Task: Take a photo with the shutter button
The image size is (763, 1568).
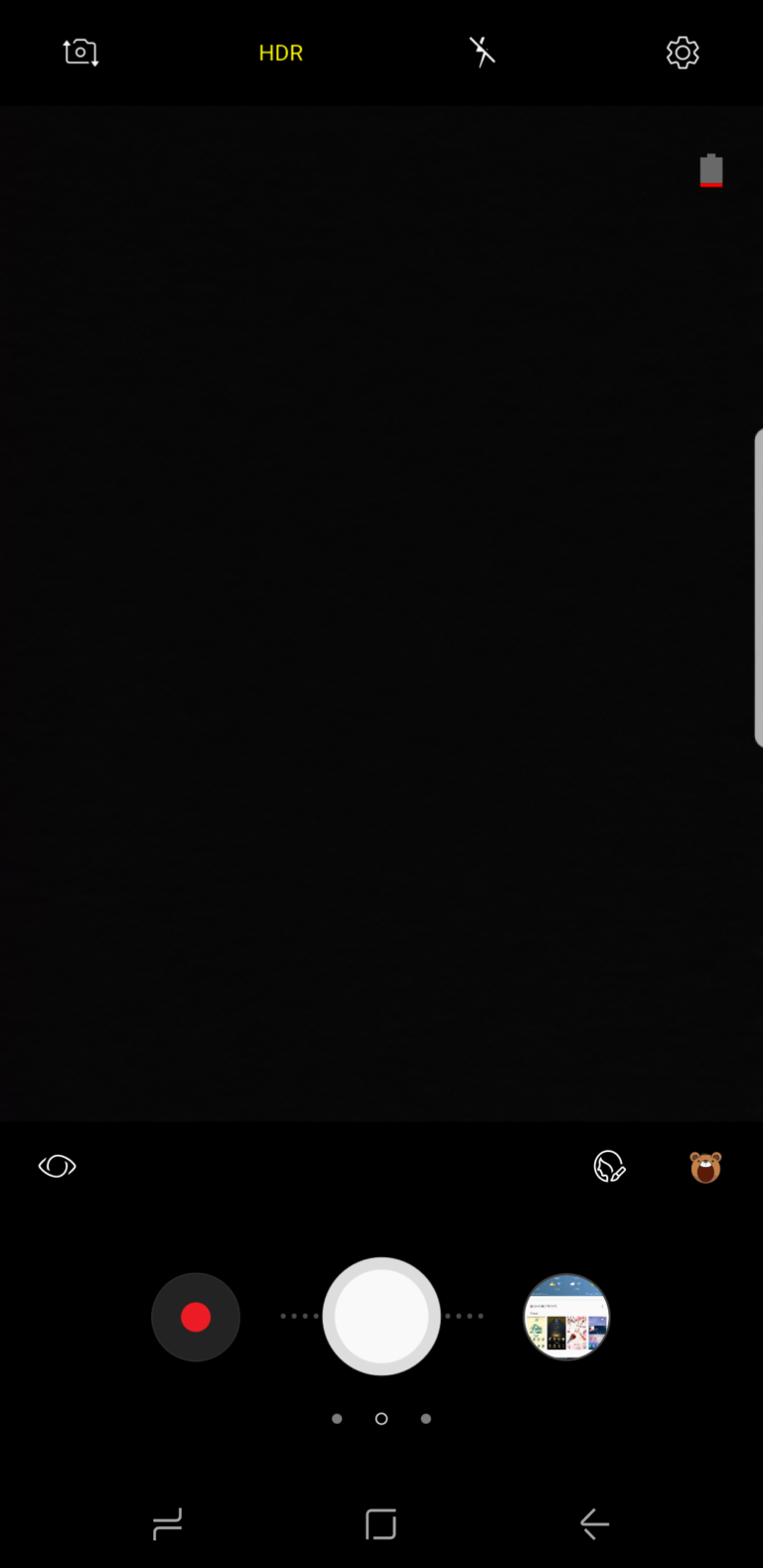Action: (381, 1317)
